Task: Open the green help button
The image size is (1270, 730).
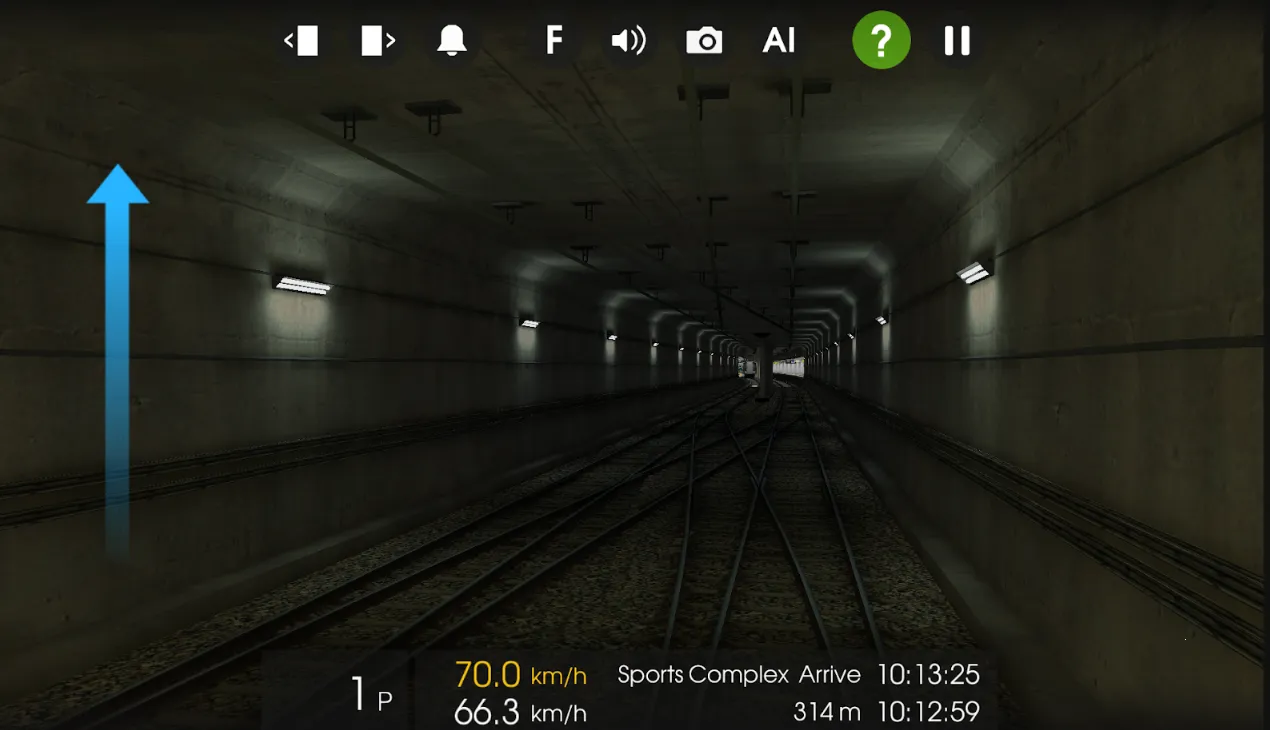Action: [x=881, y=41]
